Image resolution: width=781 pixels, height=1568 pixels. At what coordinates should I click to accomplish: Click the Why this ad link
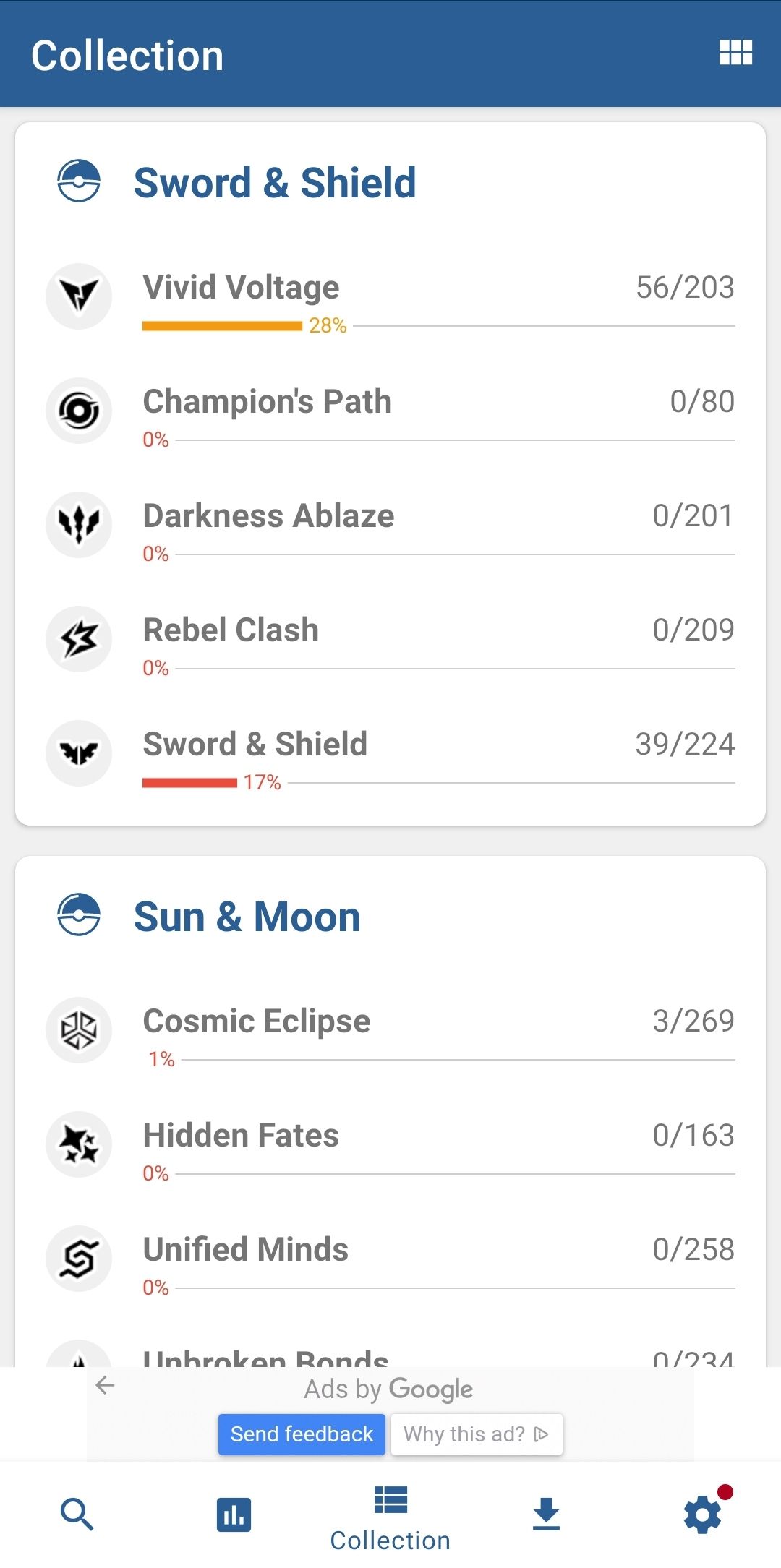[x=476, y=1434]
